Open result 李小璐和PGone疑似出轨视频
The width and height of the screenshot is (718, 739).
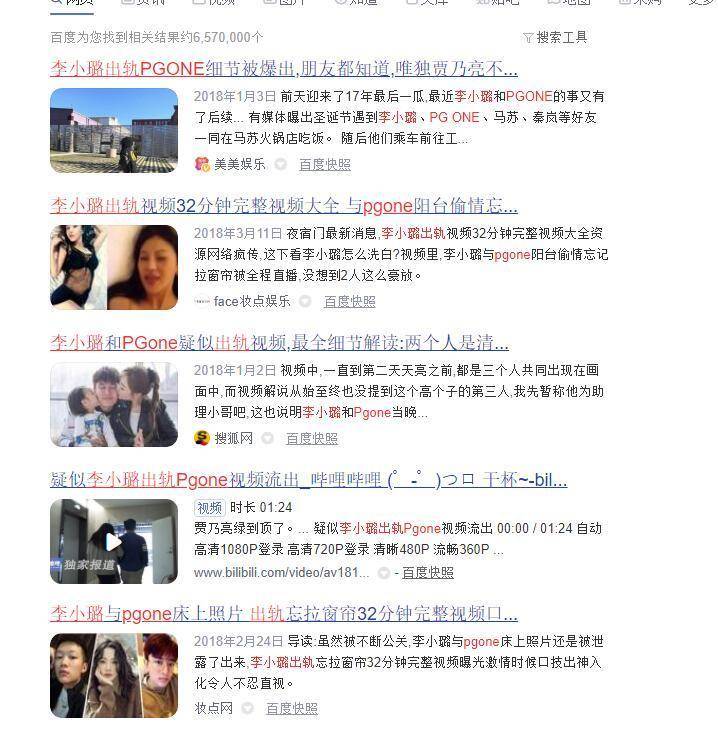point(279,344)
